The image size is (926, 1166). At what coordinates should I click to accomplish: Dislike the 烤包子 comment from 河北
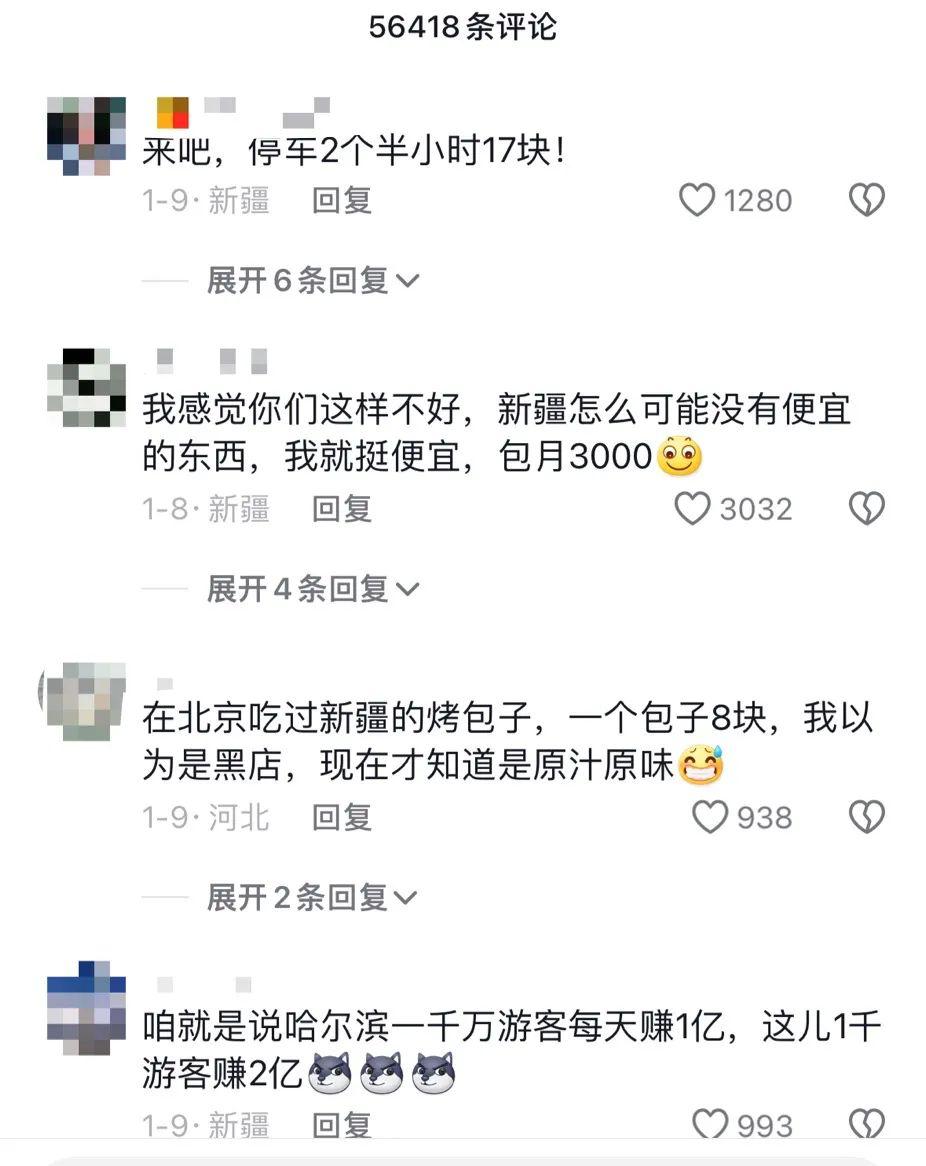(x=866, y=817)
